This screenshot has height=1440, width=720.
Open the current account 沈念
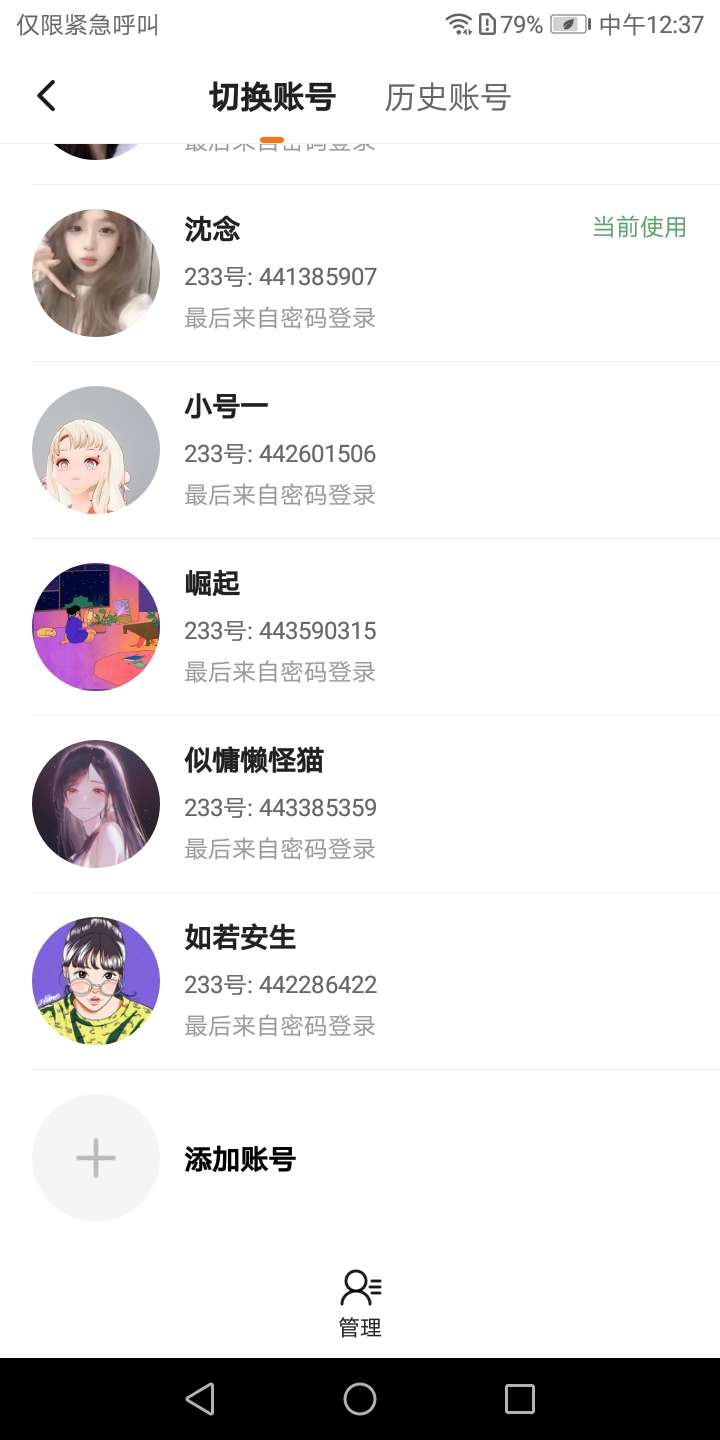pyautogui.click(x=360, y=273)
